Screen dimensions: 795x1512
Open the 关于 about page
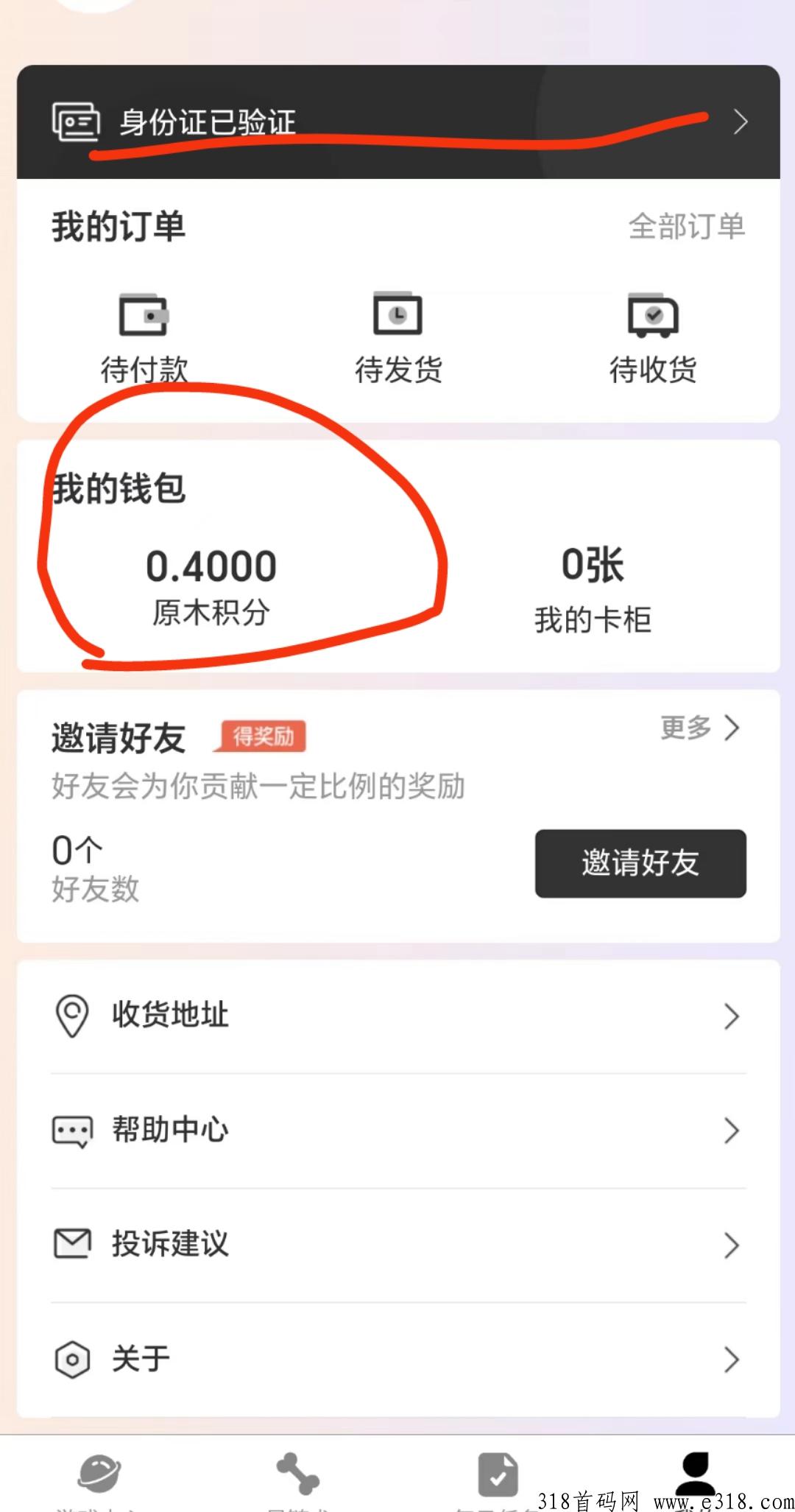click(398, 1360)
